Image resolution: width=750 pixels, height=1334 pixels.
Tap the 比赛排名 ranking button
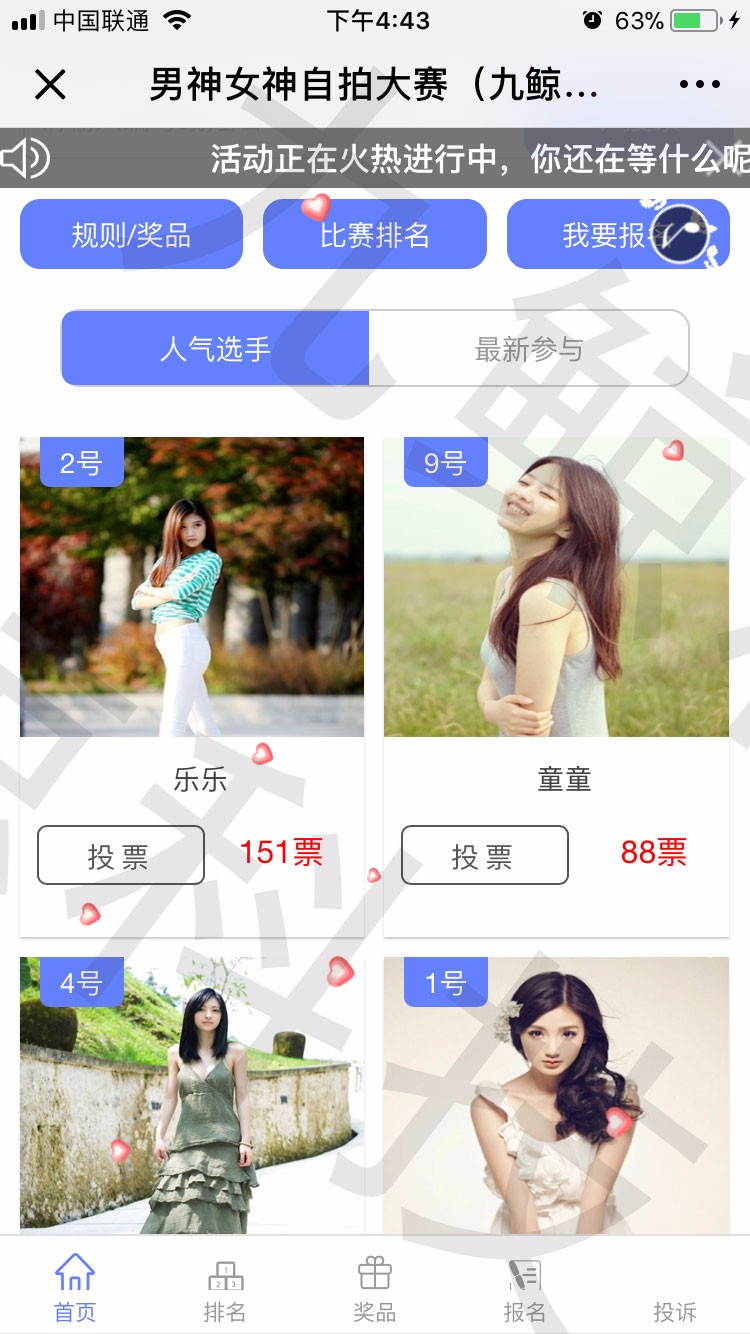click(x=374, y=233)
